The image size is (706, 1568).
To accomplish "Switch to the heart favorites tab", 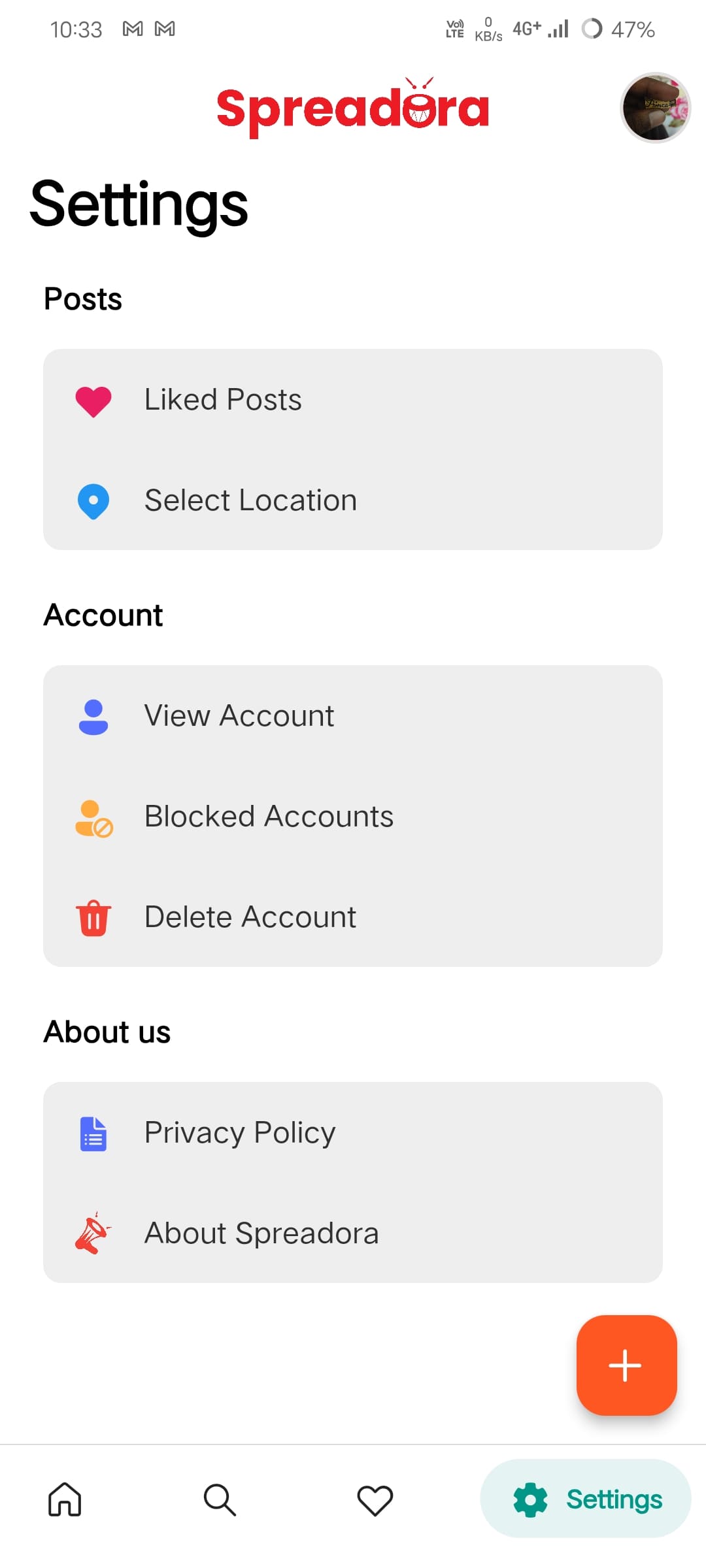I will click(375, 1499).
